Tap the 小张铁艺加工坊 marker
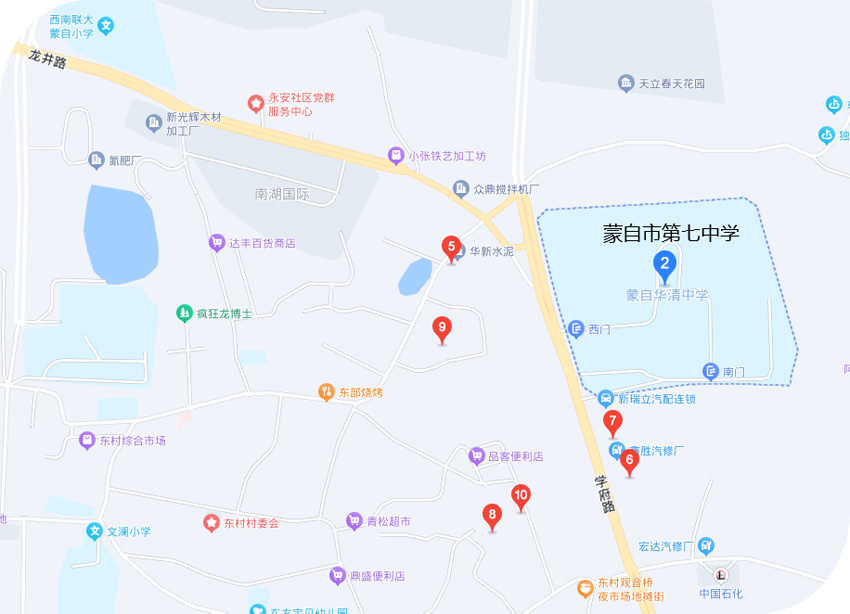 396,156
